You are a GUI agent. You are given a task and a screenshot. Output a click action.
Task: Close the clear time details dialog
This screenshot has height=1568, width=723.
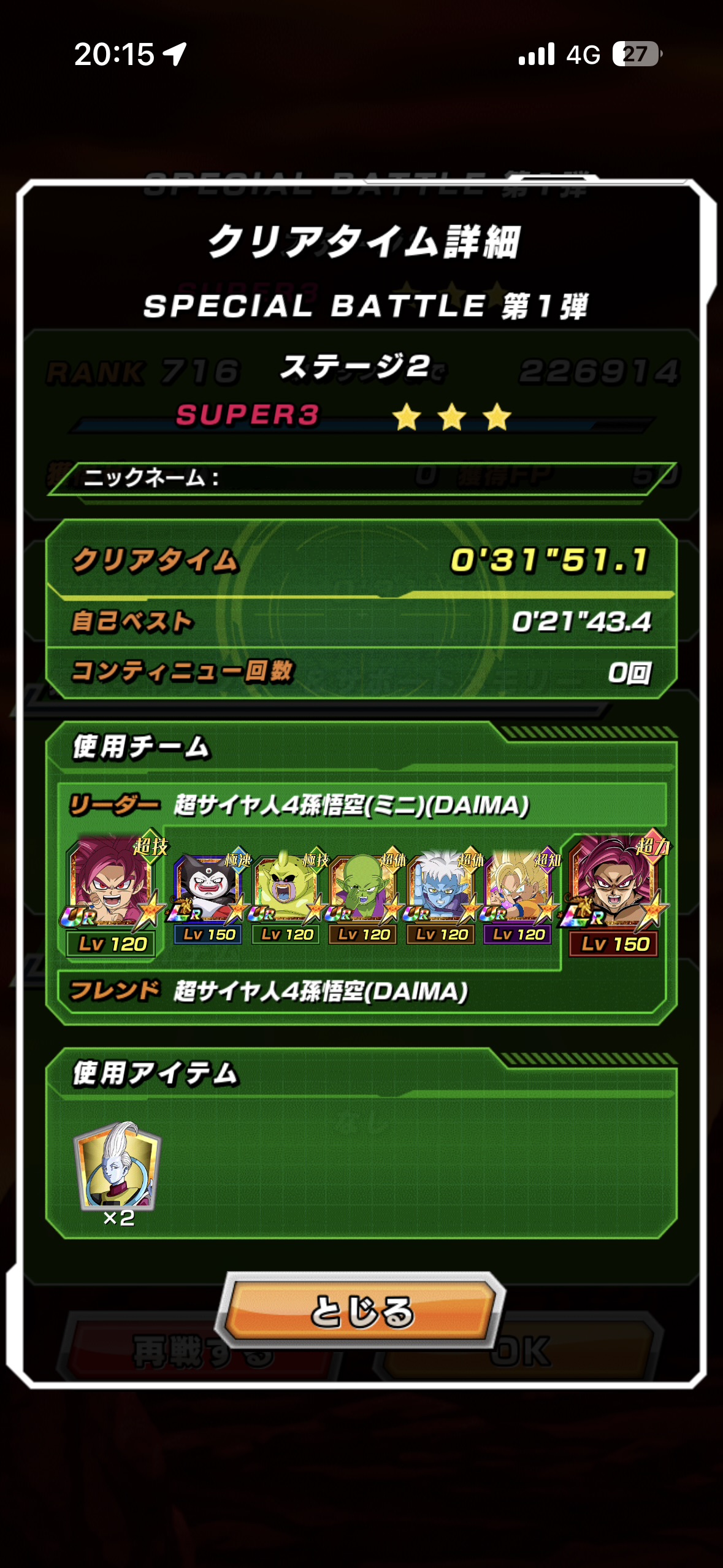point(362,1312)
